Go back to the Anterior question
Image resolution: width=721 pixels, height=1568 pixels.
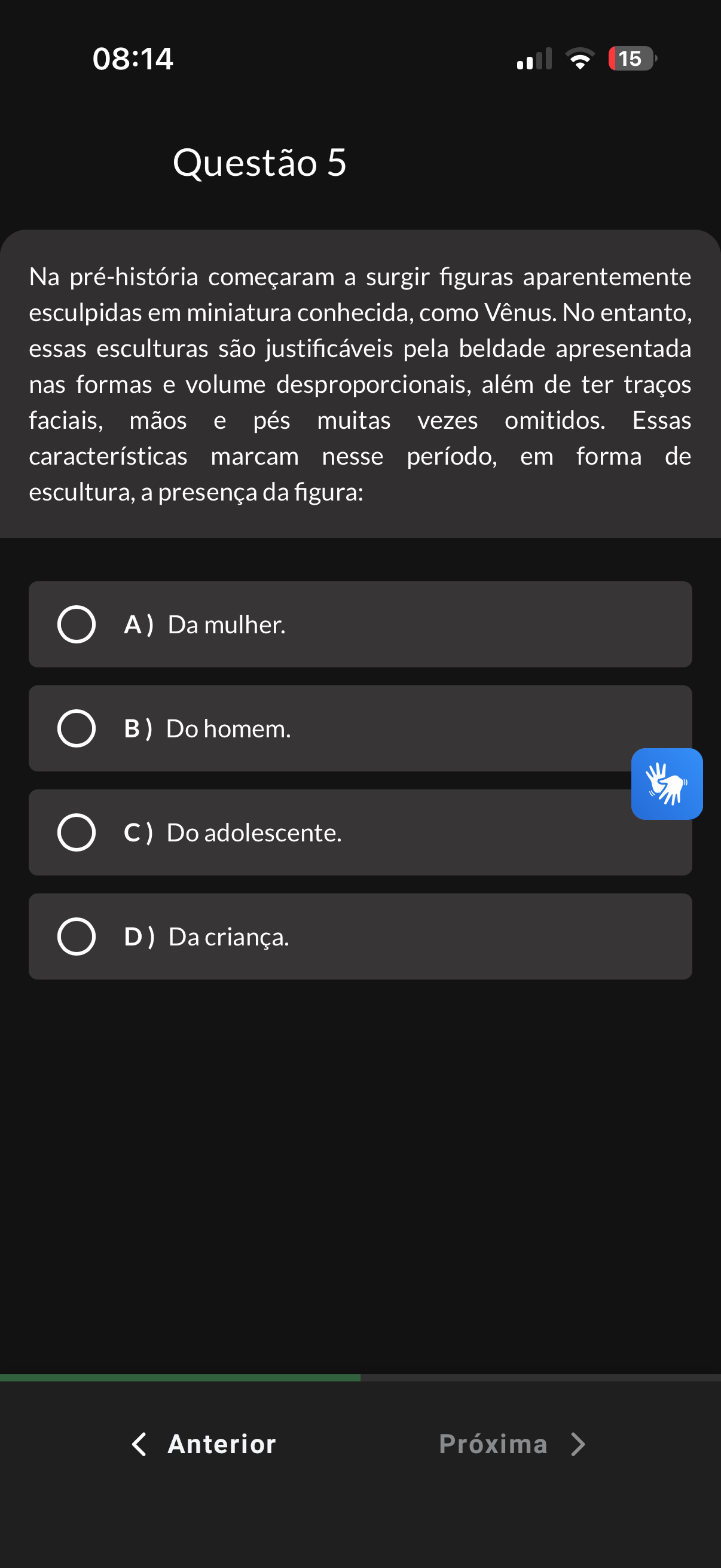pyautogui.click(x=204, y=1444)
